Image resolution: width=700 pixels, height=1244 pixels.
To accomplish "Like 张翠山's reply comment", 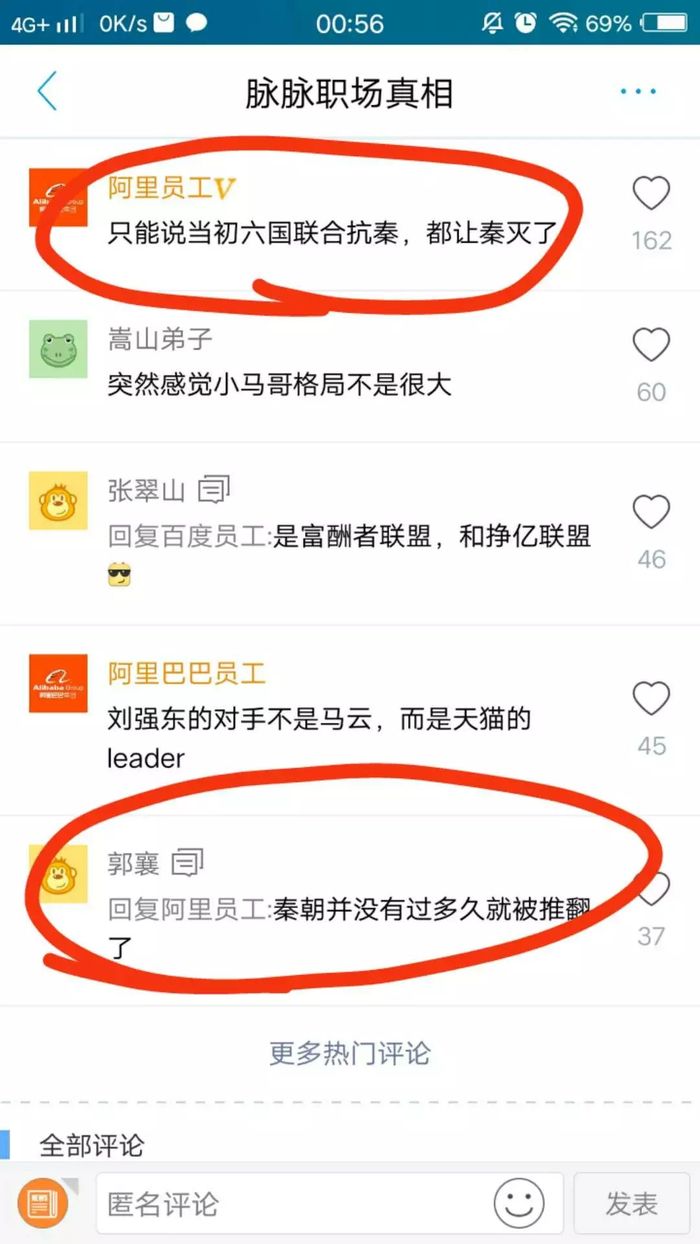I will [x=651, y=513].
